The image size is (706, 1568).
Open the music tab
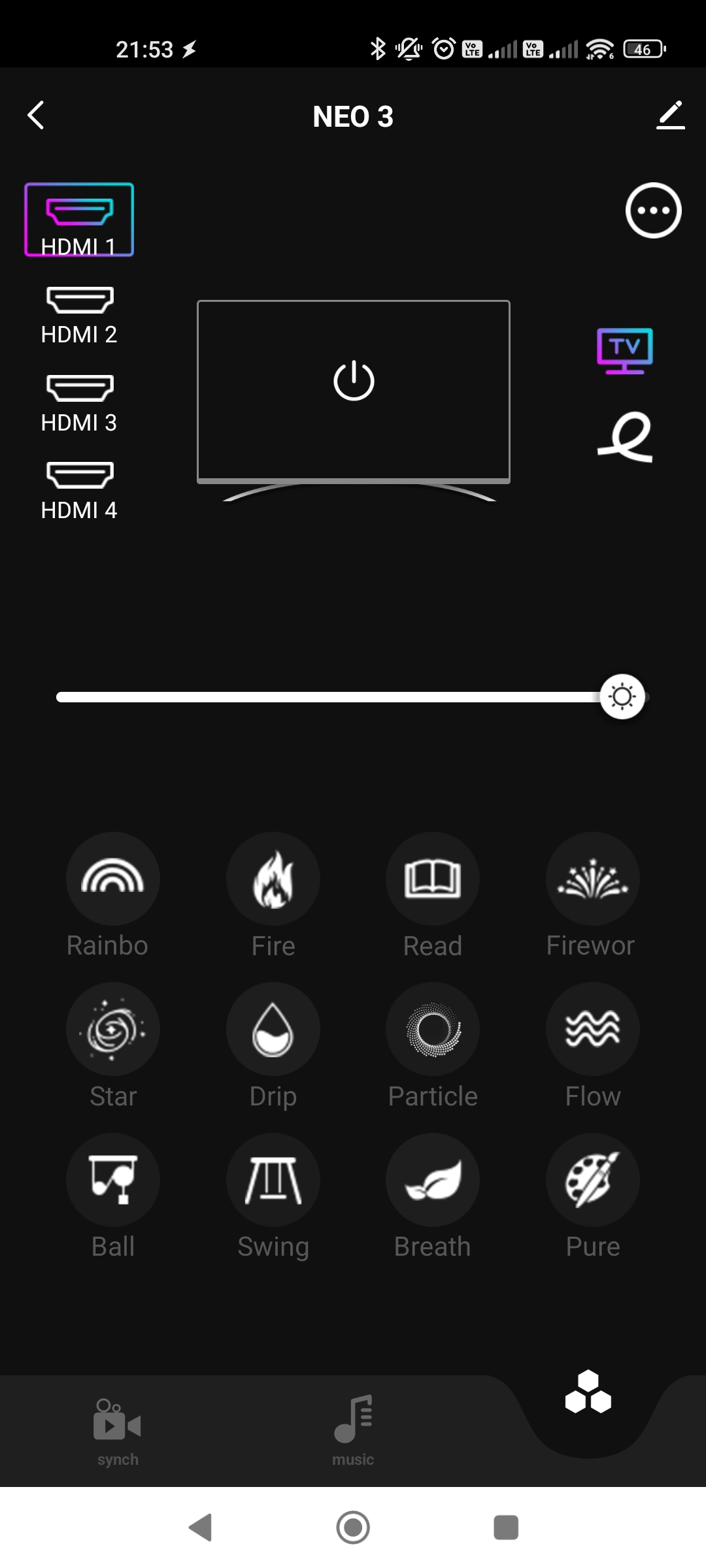353,1431
